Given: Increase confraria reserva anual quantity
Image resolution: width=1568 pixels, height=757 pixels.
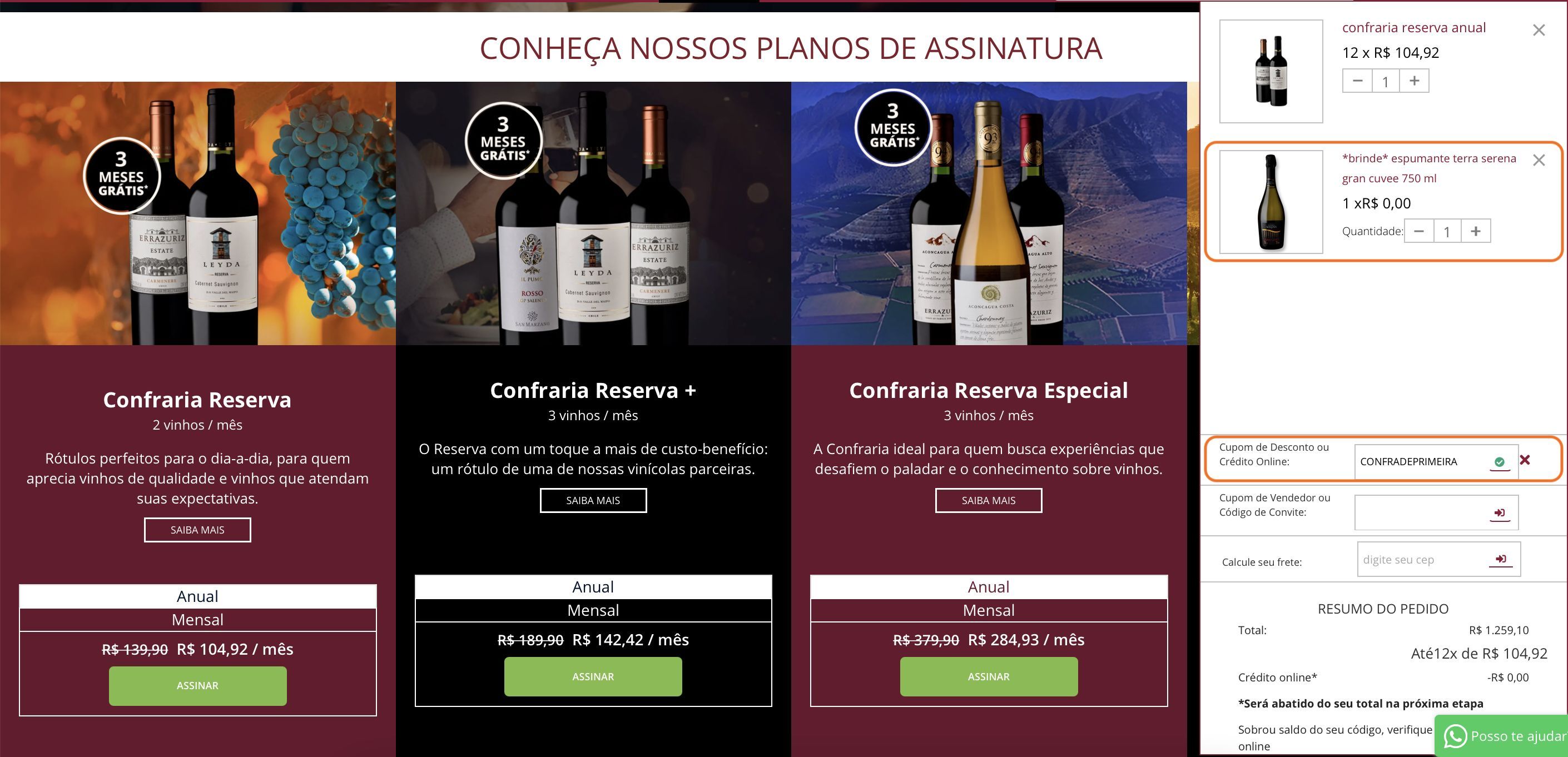Looking at the screenshot, I should (x=1414, y=81).
